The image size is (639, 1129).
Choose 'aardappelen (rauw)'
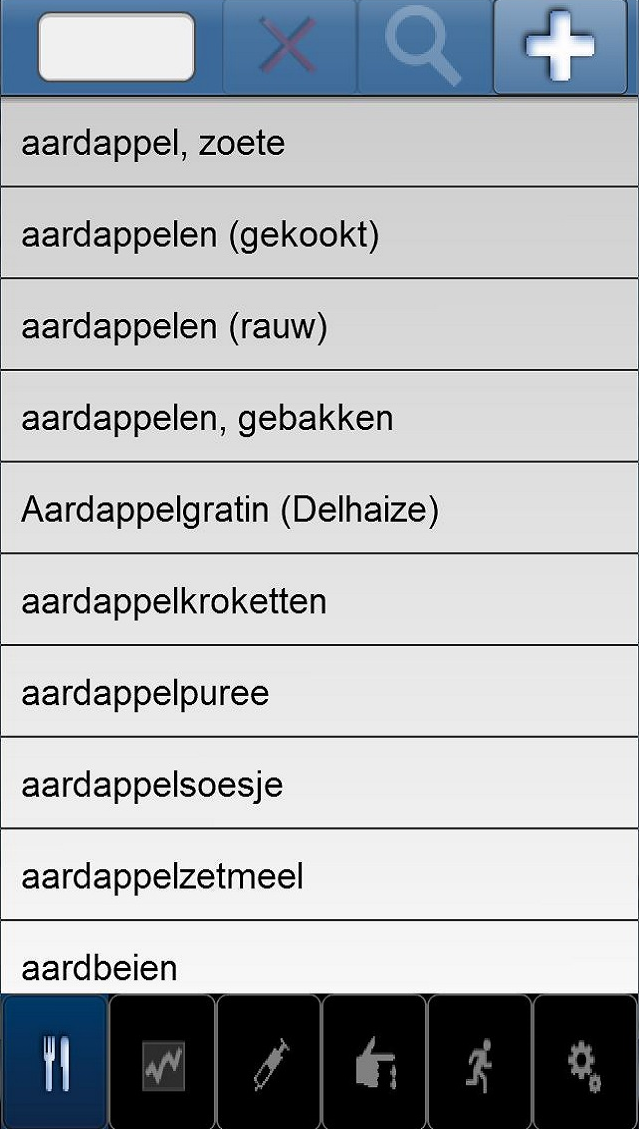(319, 326)
